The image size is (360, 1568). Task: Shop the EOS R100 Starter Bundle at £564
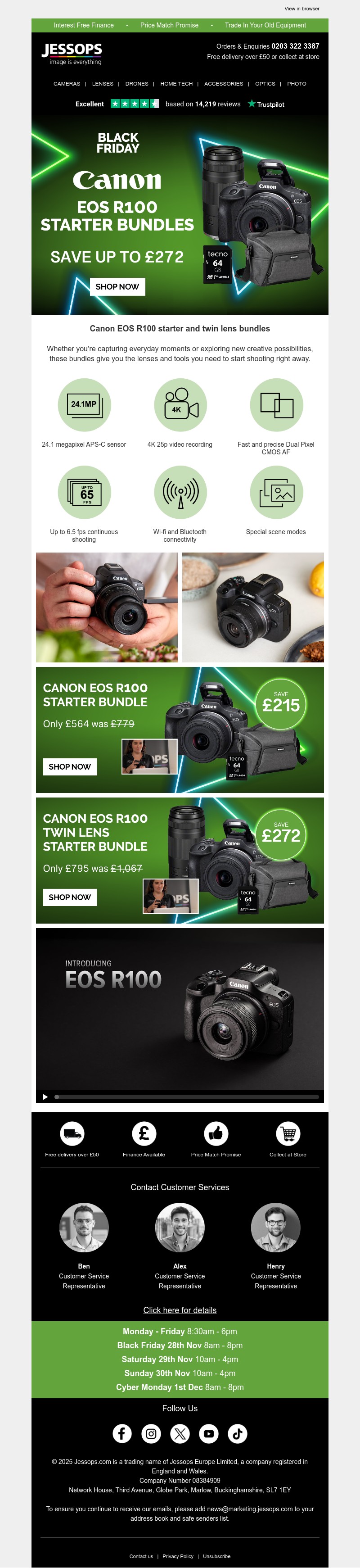pyautogui.click(x=69, y=766)
